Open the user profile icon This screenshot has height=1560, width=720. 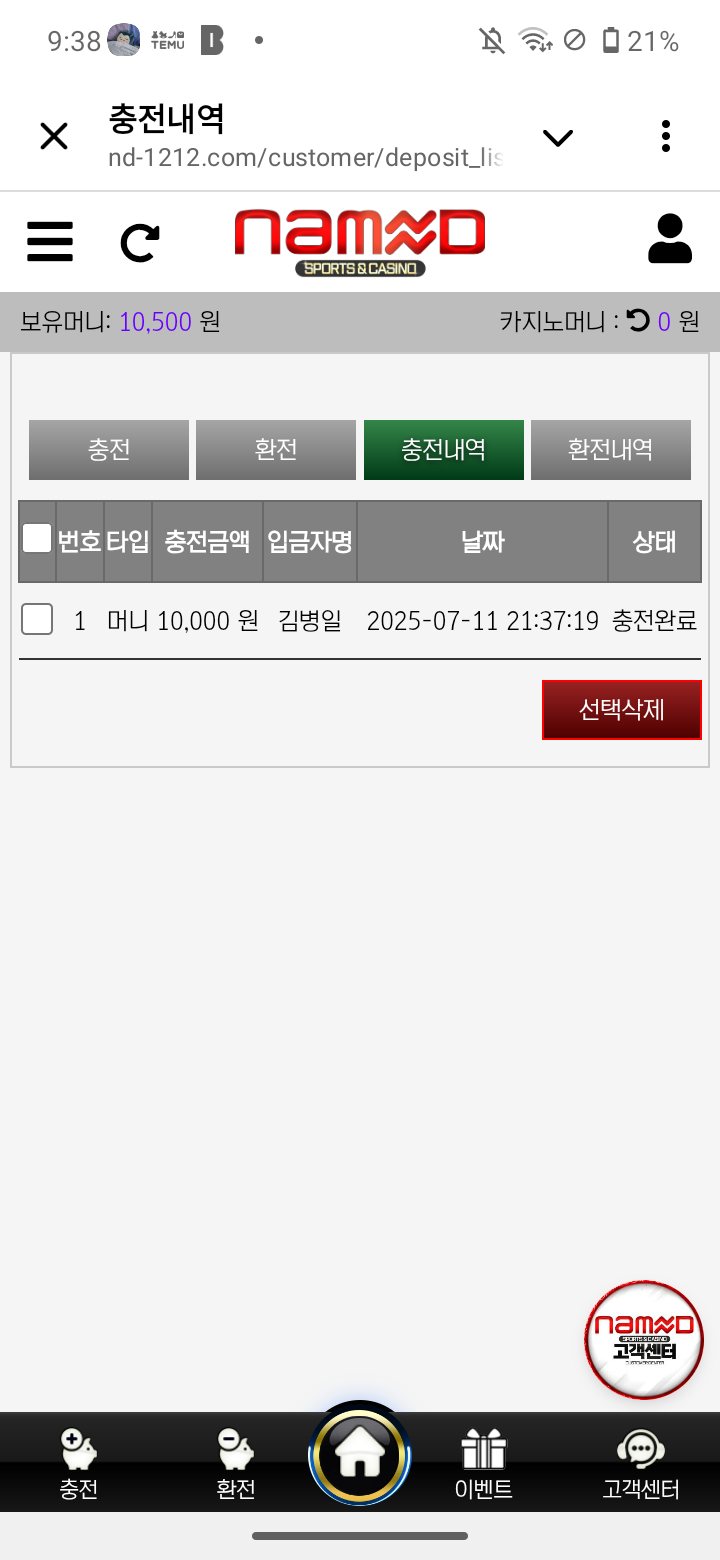(x=670, y=240)
